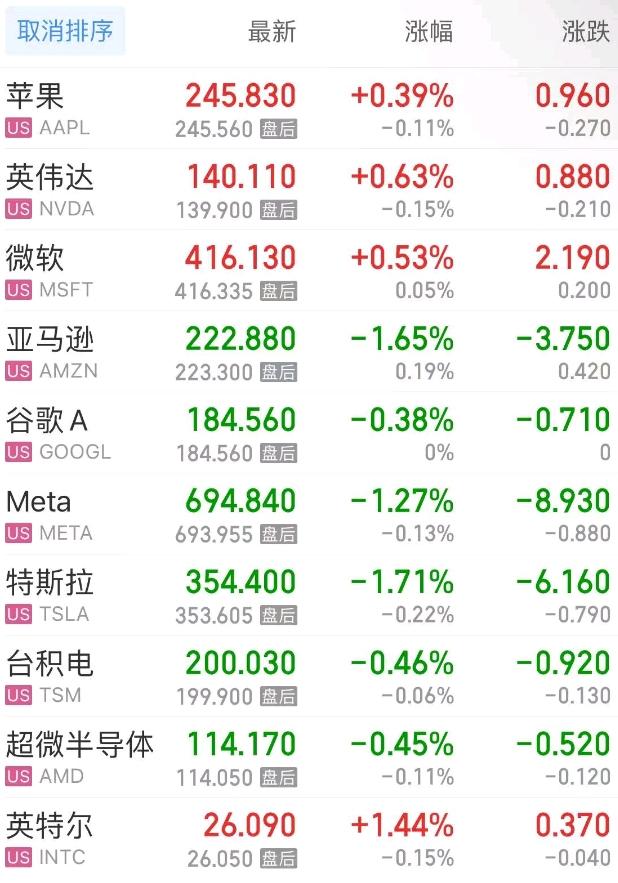The height and width of the screenshot is (883, 618).
Task: Sort stocks by 涨跌 change amount
Action: click(586, 32)
